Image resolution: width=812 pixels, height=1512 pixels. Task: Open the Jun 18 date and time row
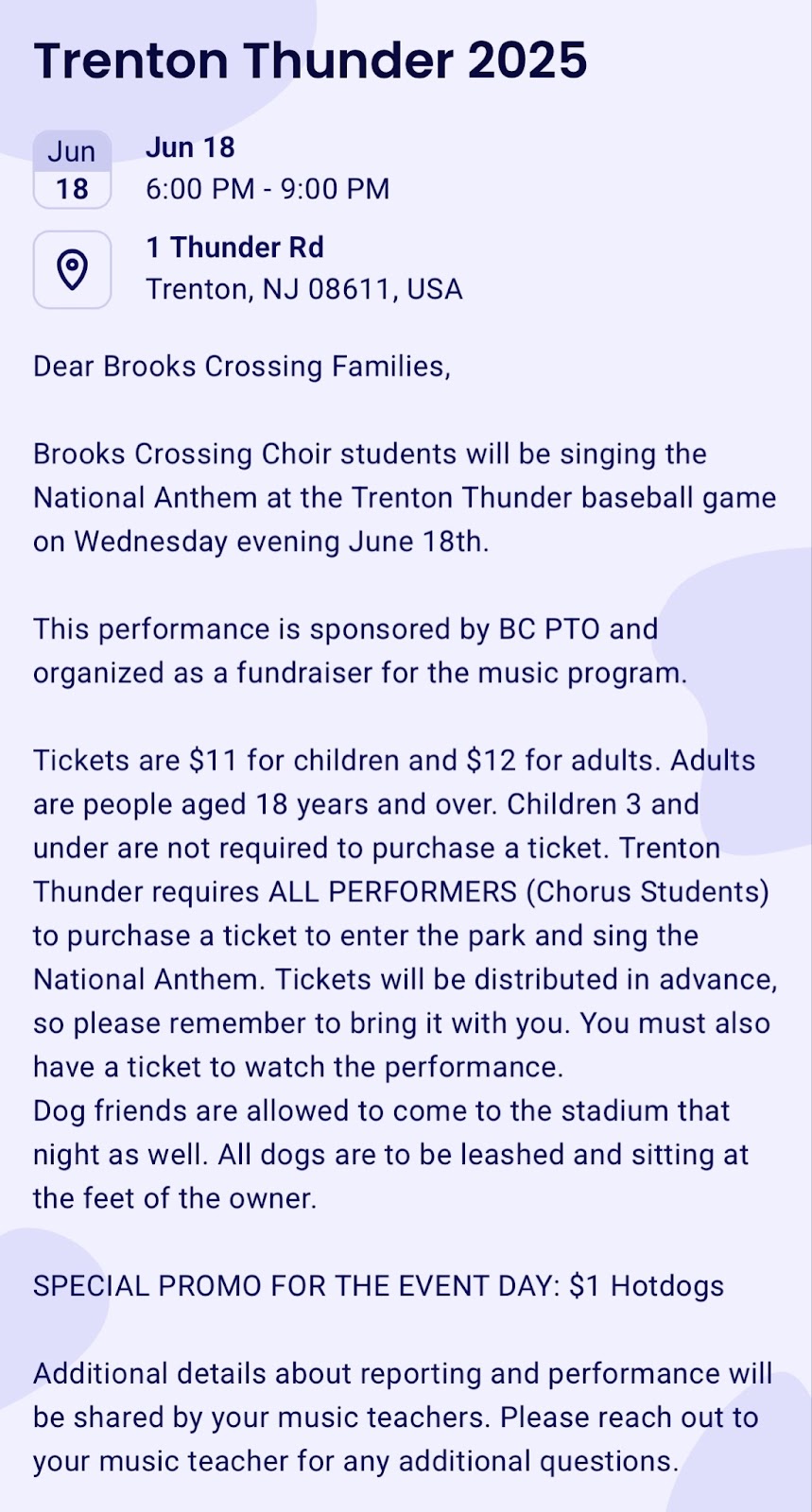[213, 169]
